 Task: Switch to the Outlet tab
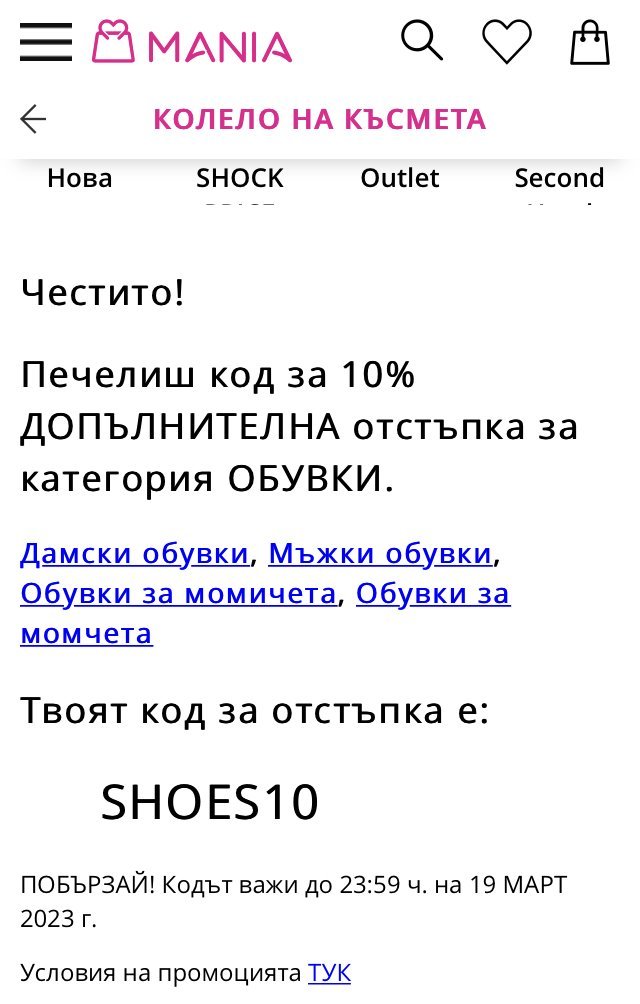(x=400, y=179)
